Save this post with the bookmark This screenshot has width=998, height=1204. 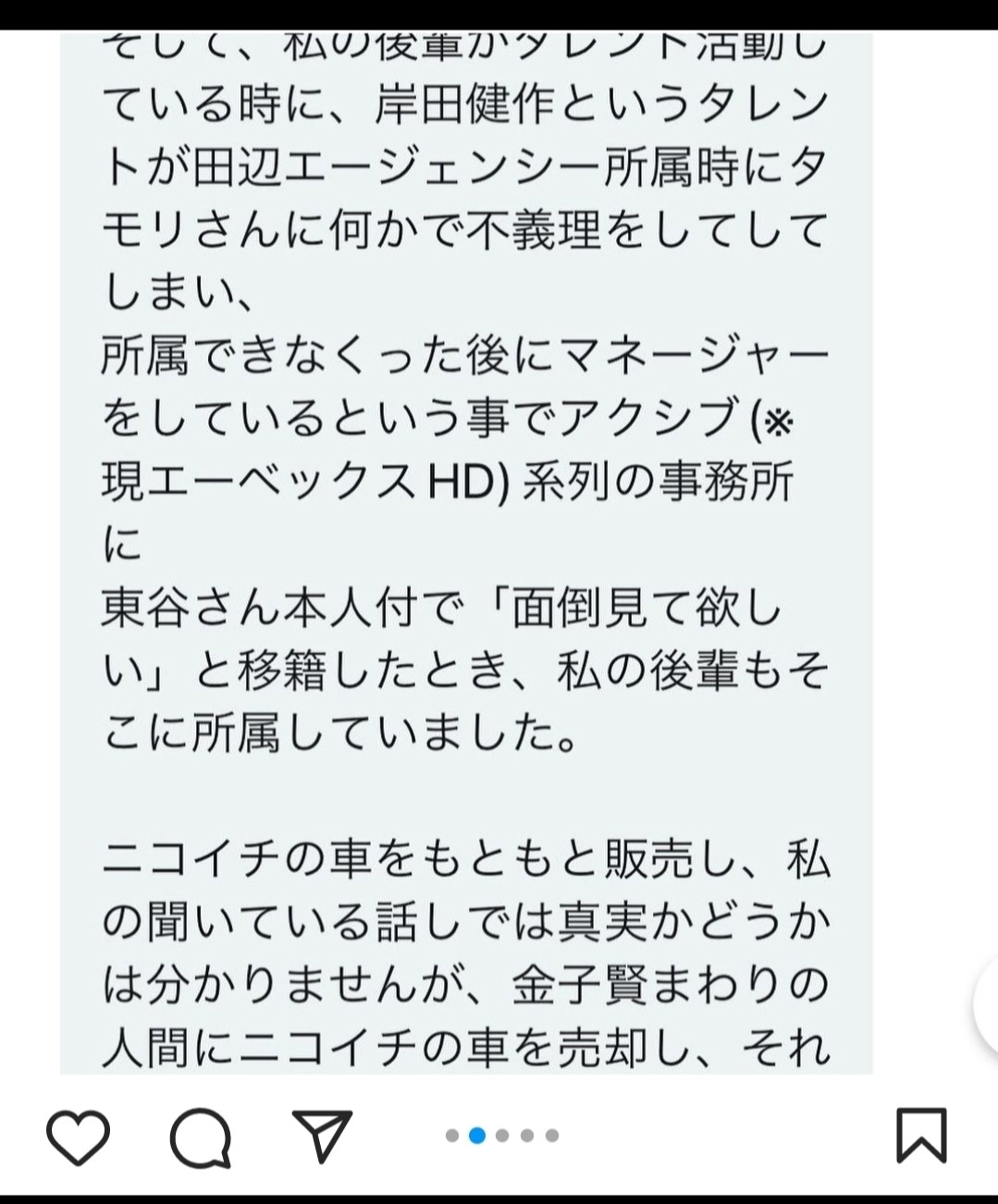click(x=921, y=1135)
